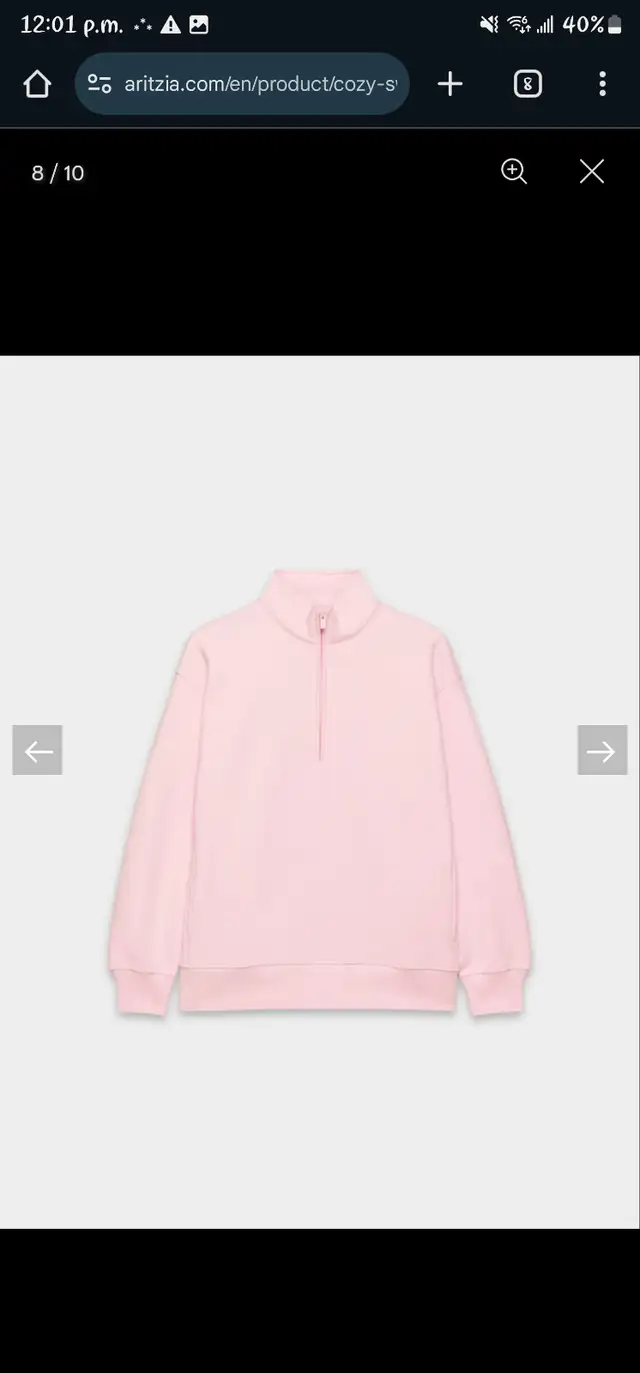This screenshot has width=640, height=1373.
Task: Open the browser overflow menu
Action: (x=602, y=84)
